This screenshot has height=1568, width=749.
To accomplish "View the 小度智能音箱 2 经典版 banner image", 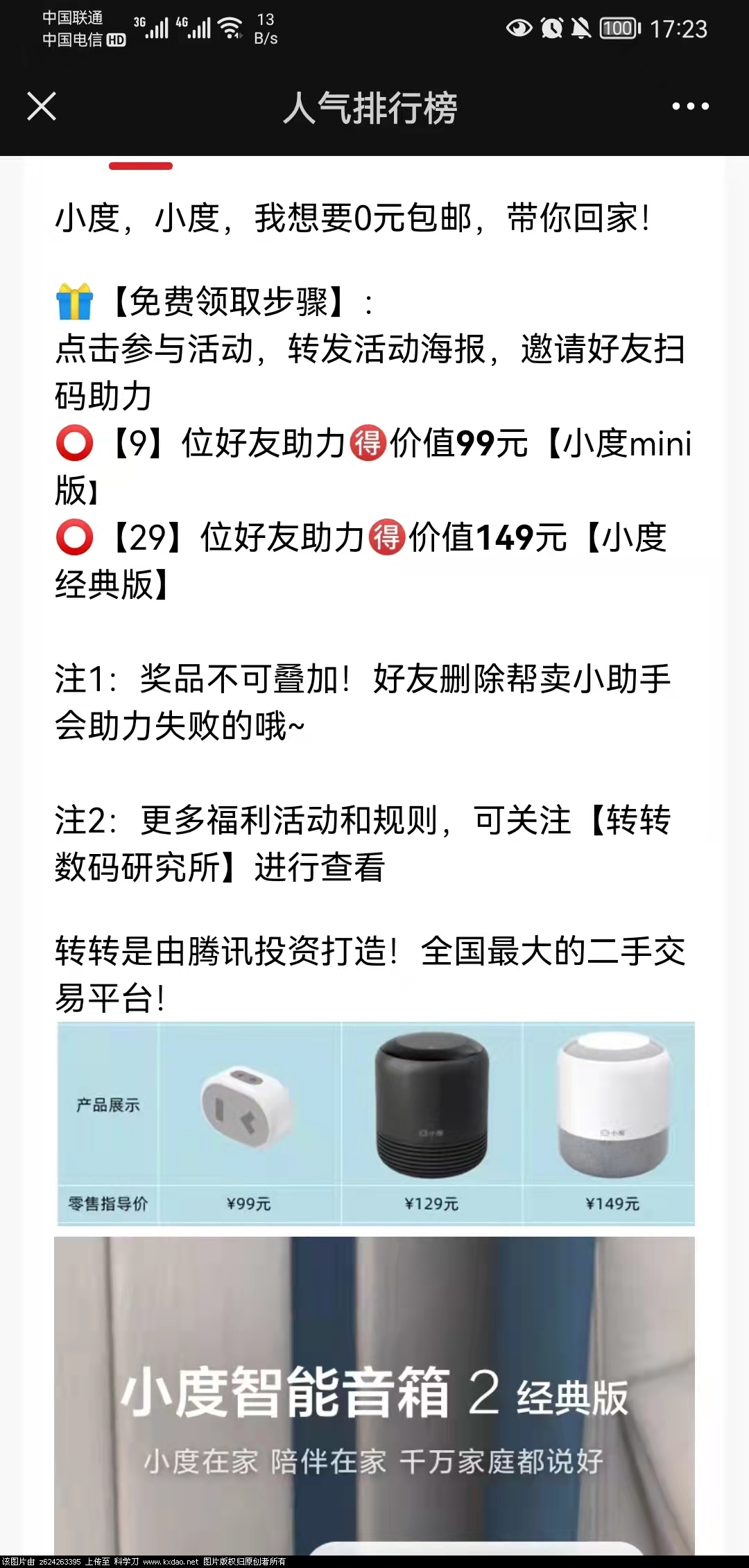I will (374, 1393).
